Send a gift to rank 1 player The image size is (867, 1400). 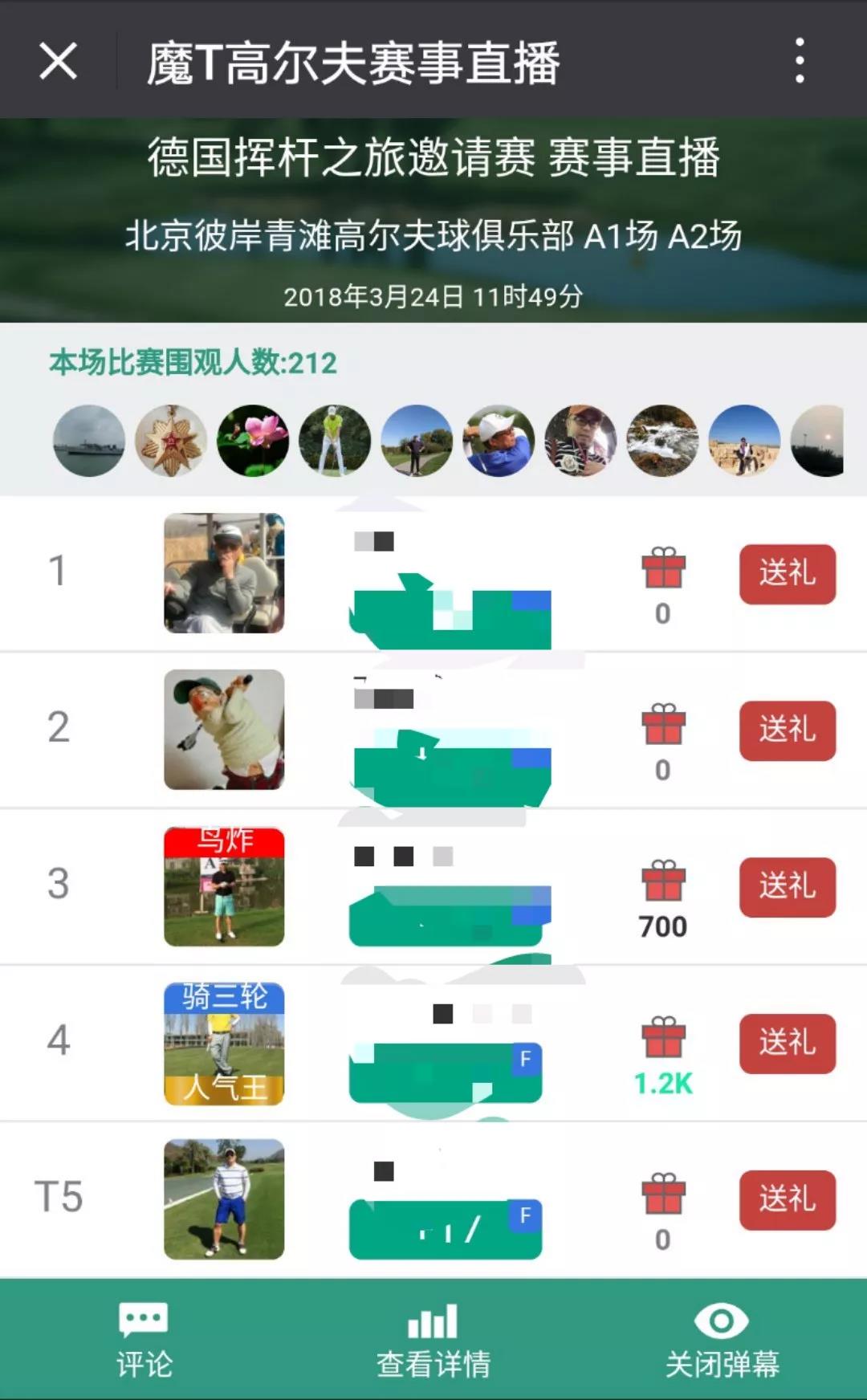pyautogui.click(x=787, y=574)
